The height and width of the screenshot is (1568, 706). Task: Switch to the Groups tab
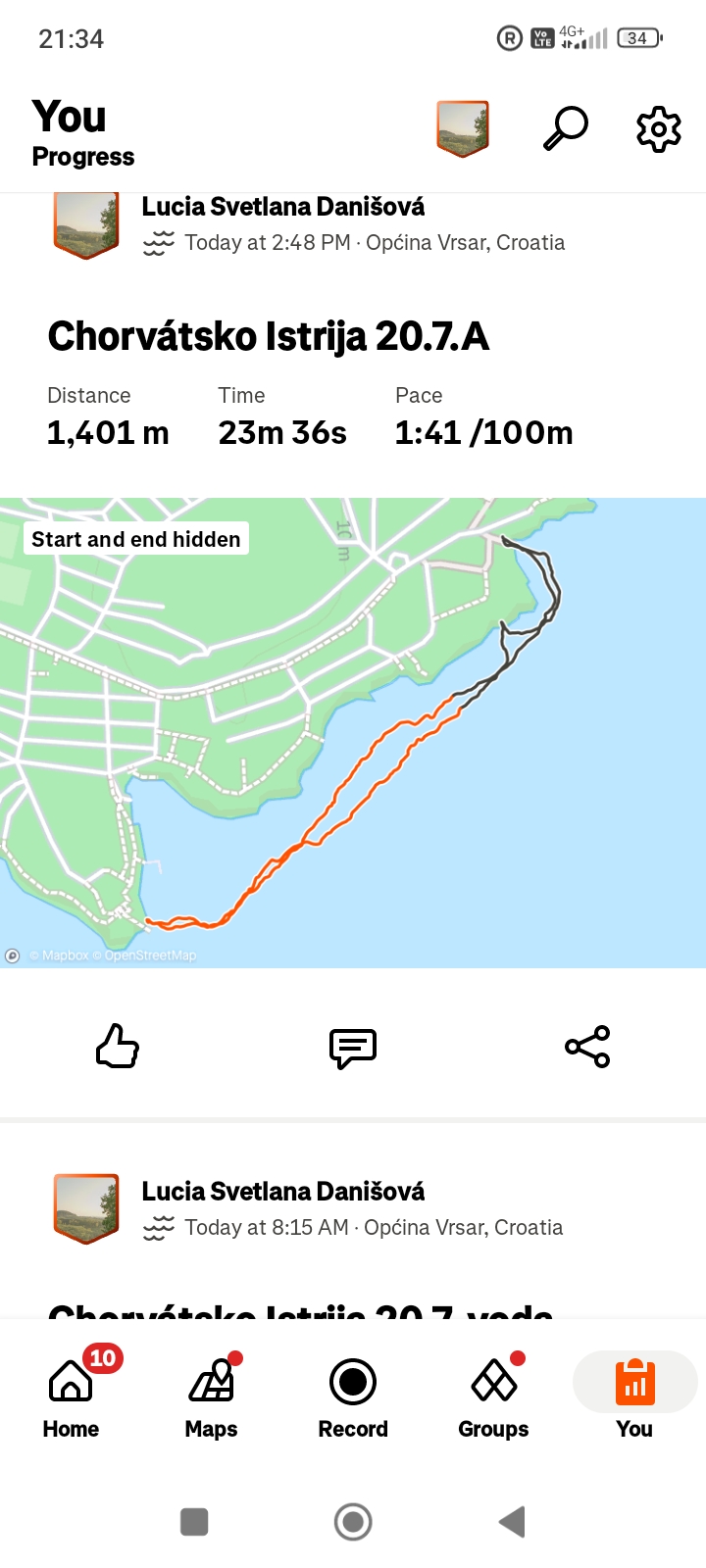tap(493, 1394)
